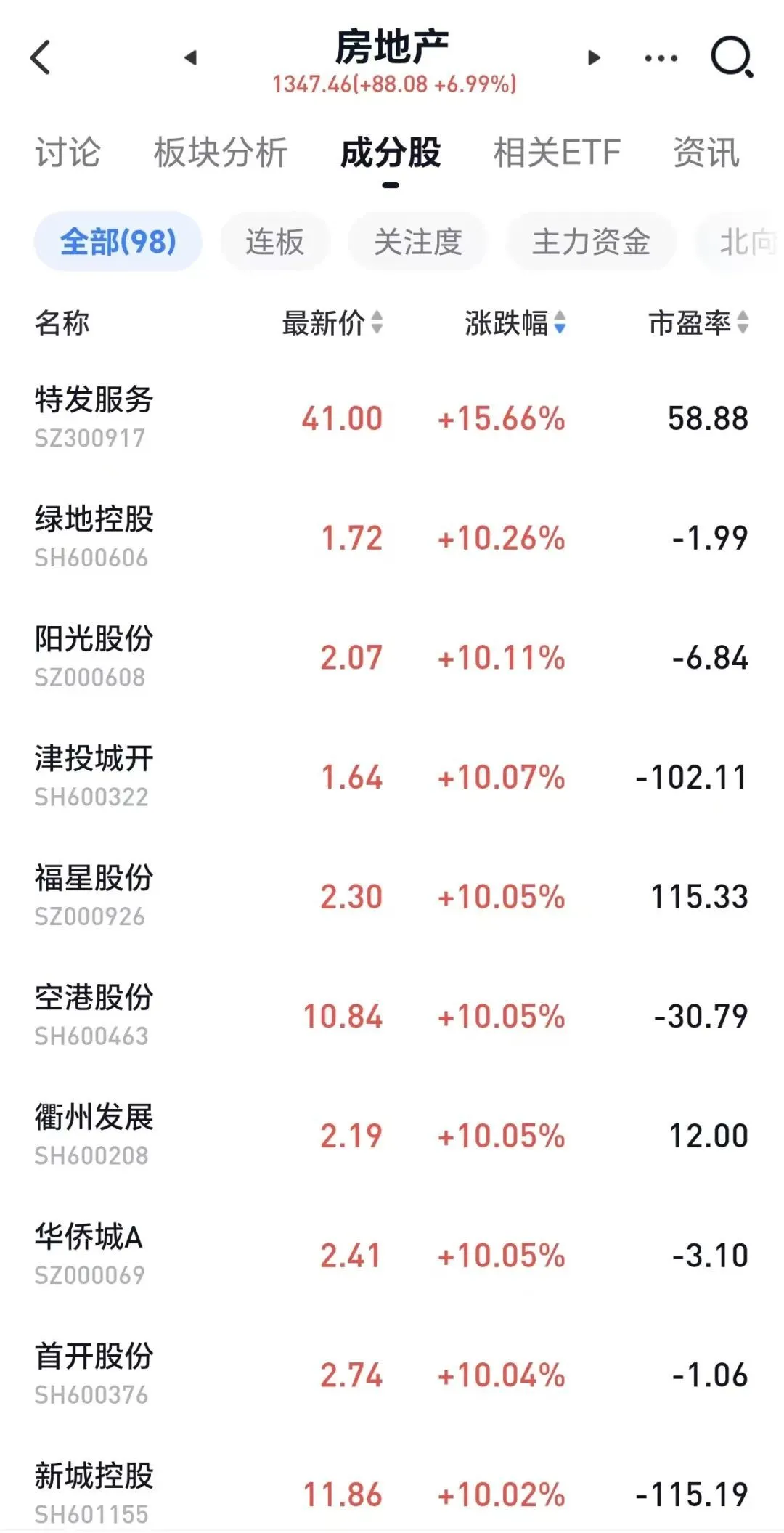Screen dimensions: 784x1533
Task: Go back using the top-left arrow
Action: pos(41,57)
